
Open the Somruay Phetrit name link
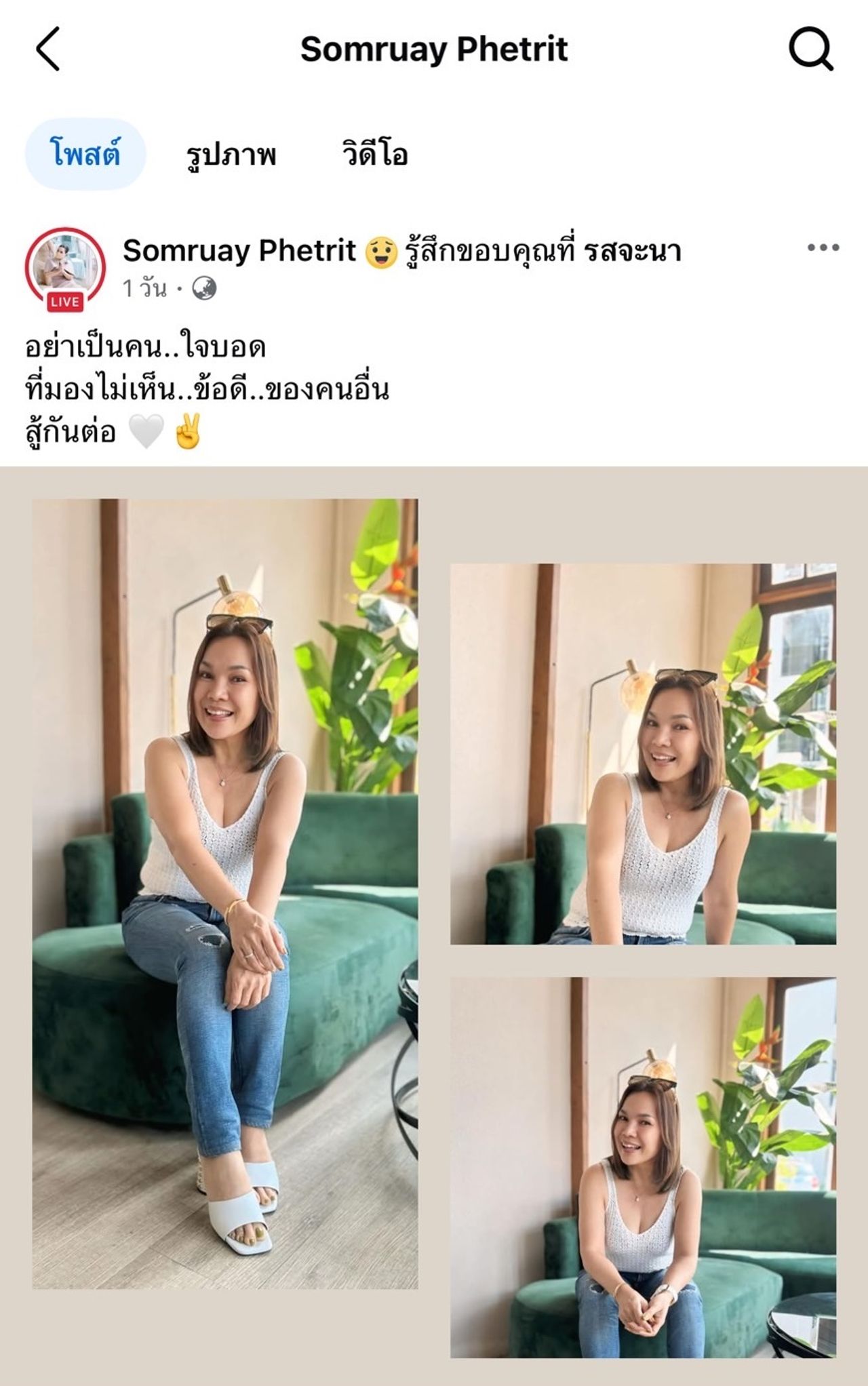(239, 251)
